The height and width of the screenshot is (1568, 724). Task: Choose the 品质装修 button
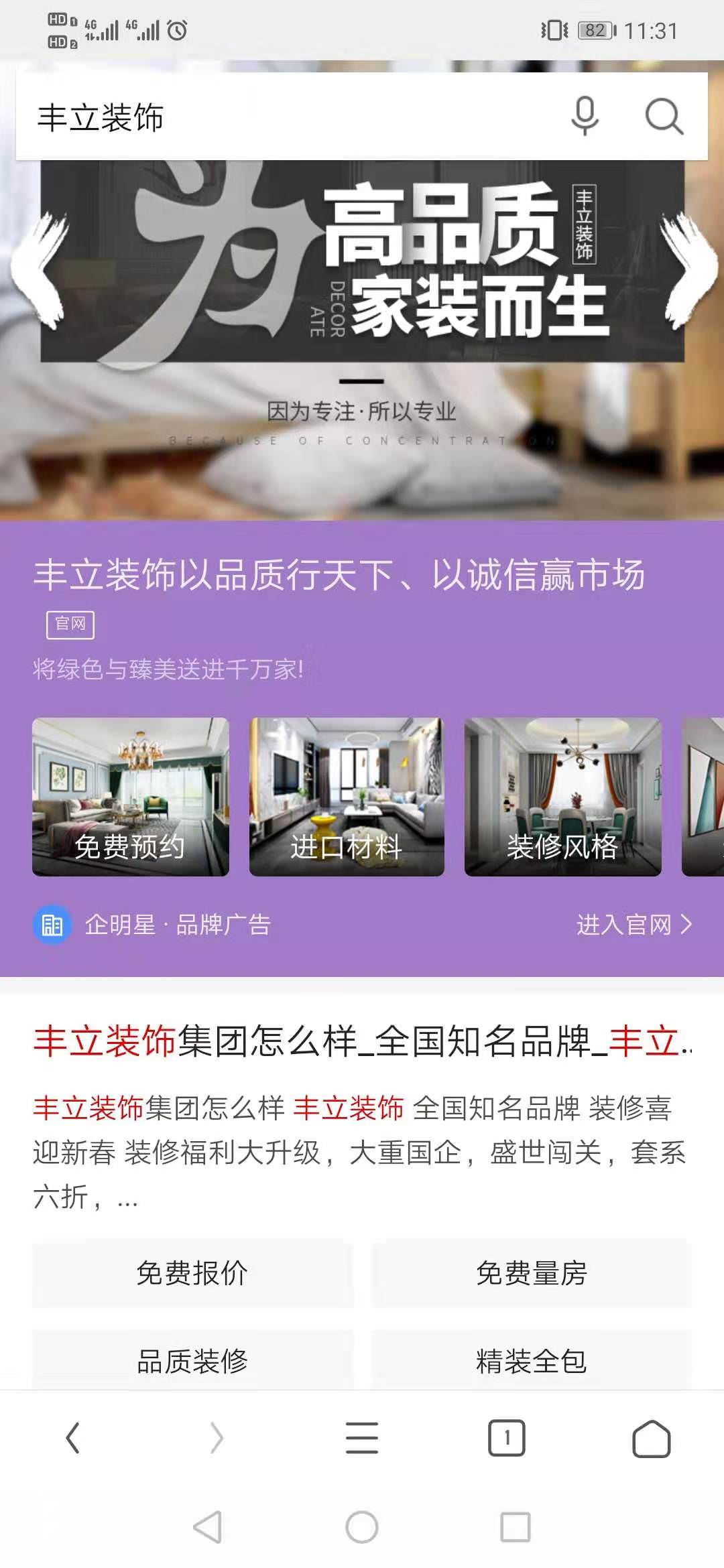point(192,1360)
